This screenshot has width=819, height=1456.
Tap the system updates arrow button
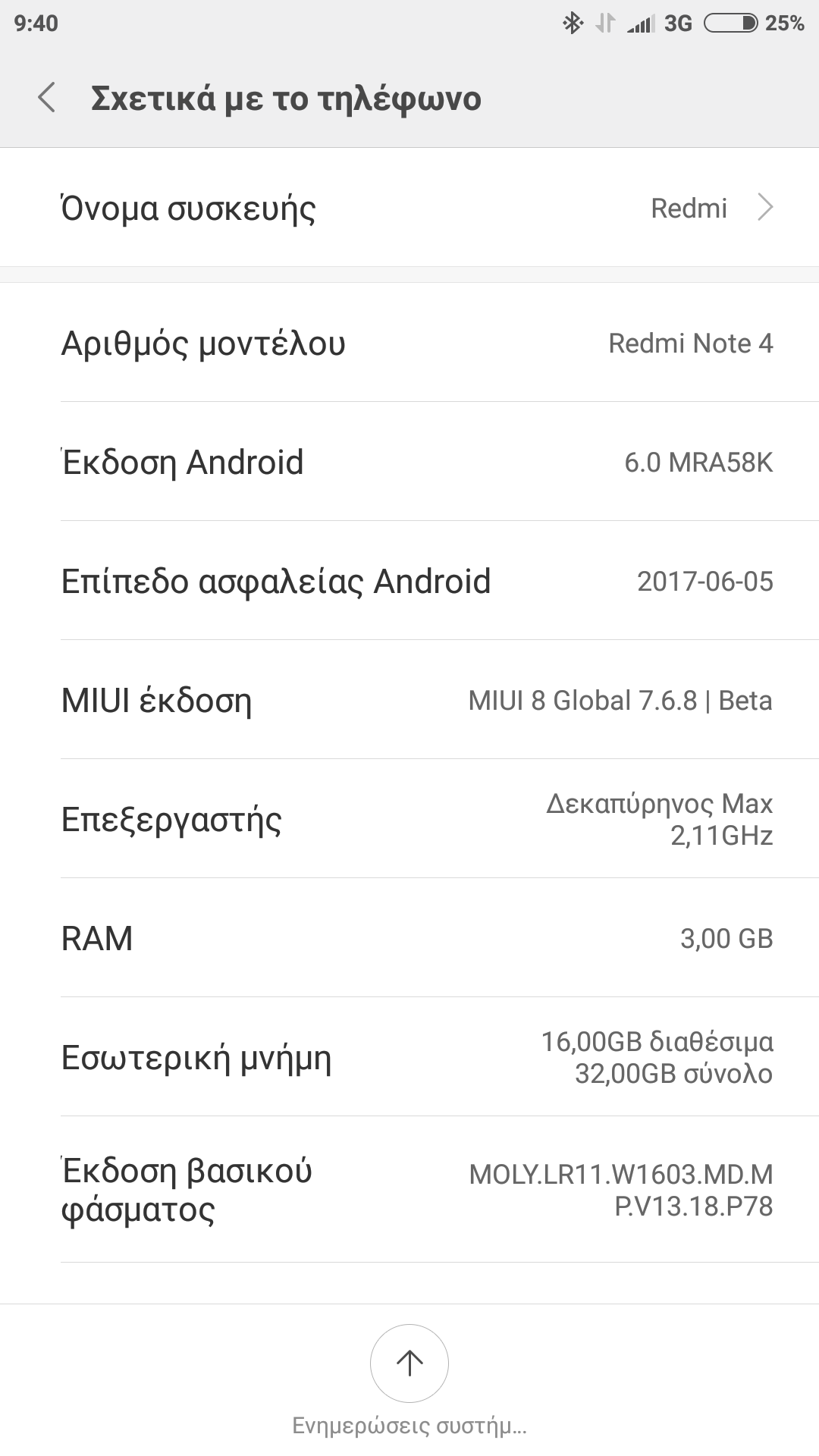pyautogui.click(x=409, y=1363)
